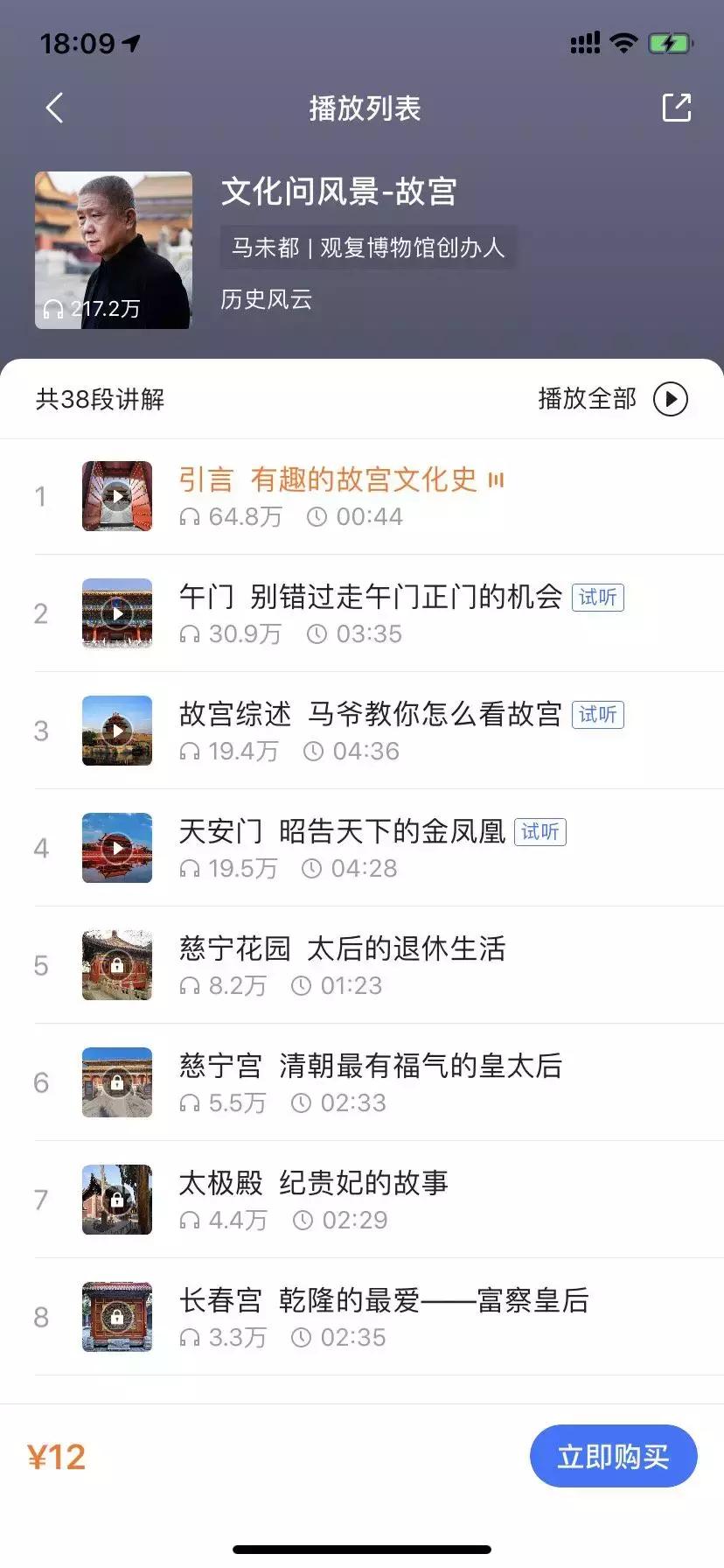Click the lock icon on 长春宫 thumbnail
724x1568 pixels.
pyautogui.click(x=116, y=1317)
